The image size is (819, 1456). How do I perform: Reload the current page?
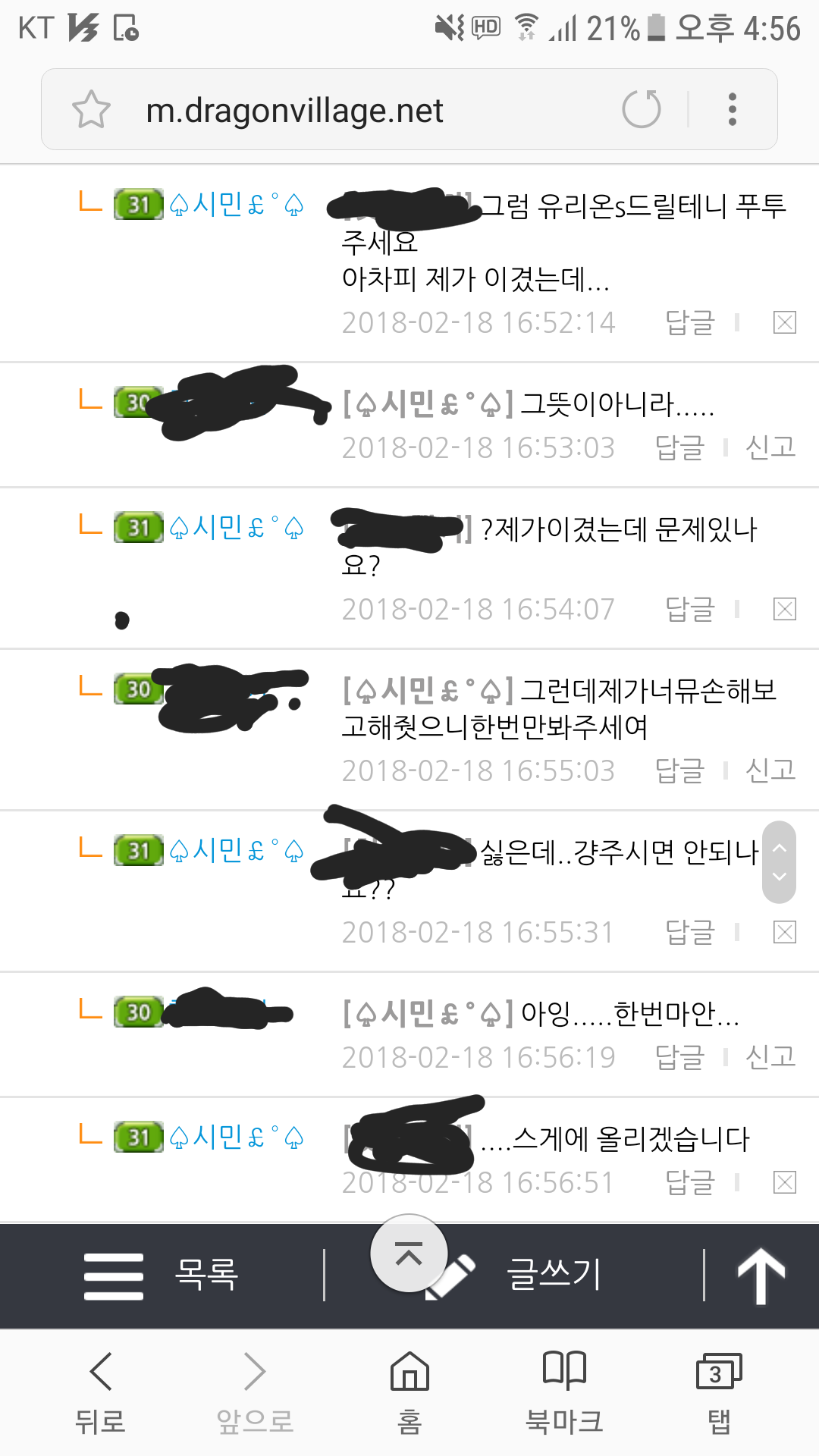tap(642, 109)
